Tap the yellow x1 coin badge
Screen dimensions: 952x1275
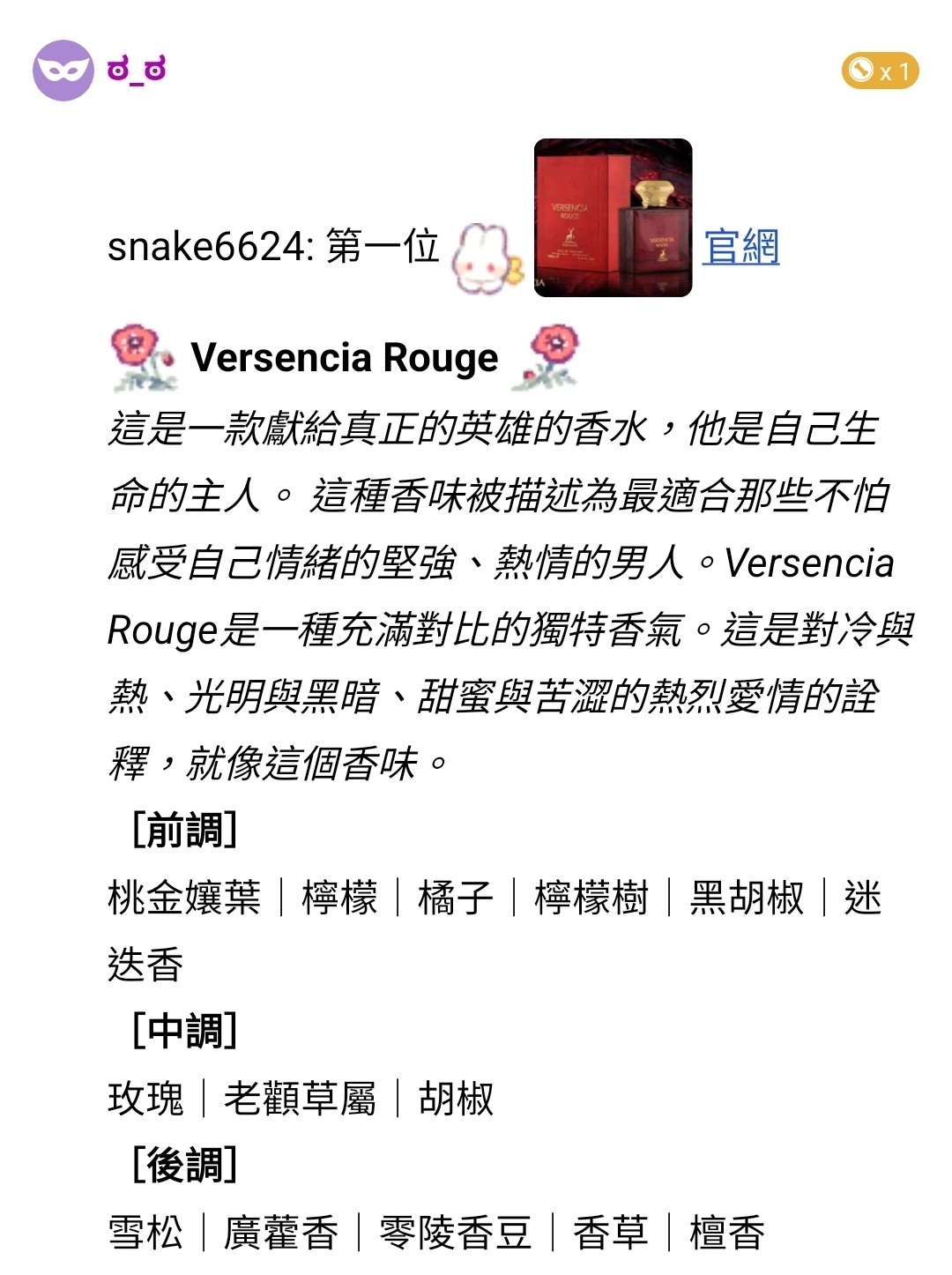point(879,71)
